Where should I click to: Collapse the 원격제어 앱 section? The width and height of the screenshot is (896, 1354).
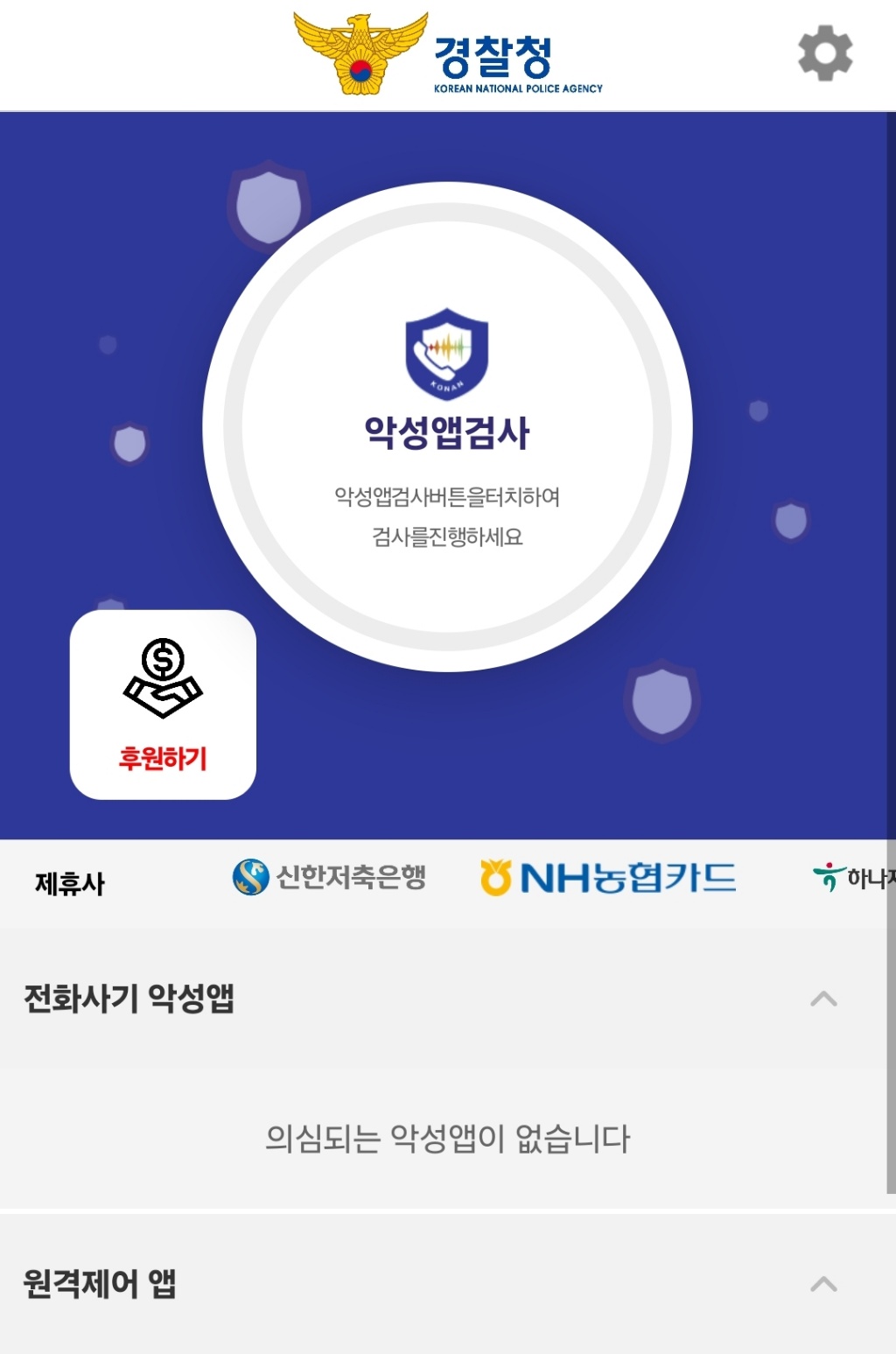(823, 1284)
